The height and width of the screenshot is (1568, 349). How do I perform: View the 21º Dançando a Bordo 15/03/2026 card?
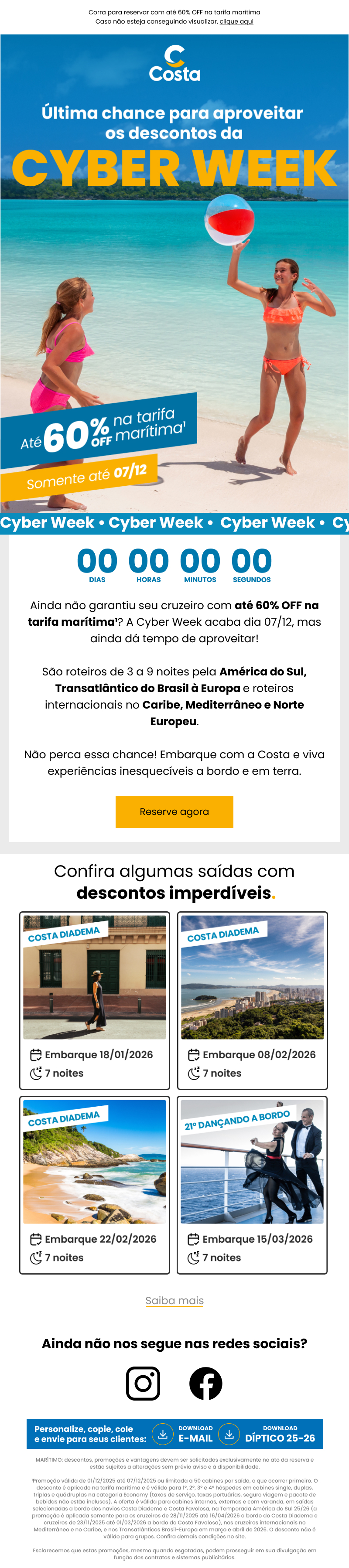[252, 1185]
